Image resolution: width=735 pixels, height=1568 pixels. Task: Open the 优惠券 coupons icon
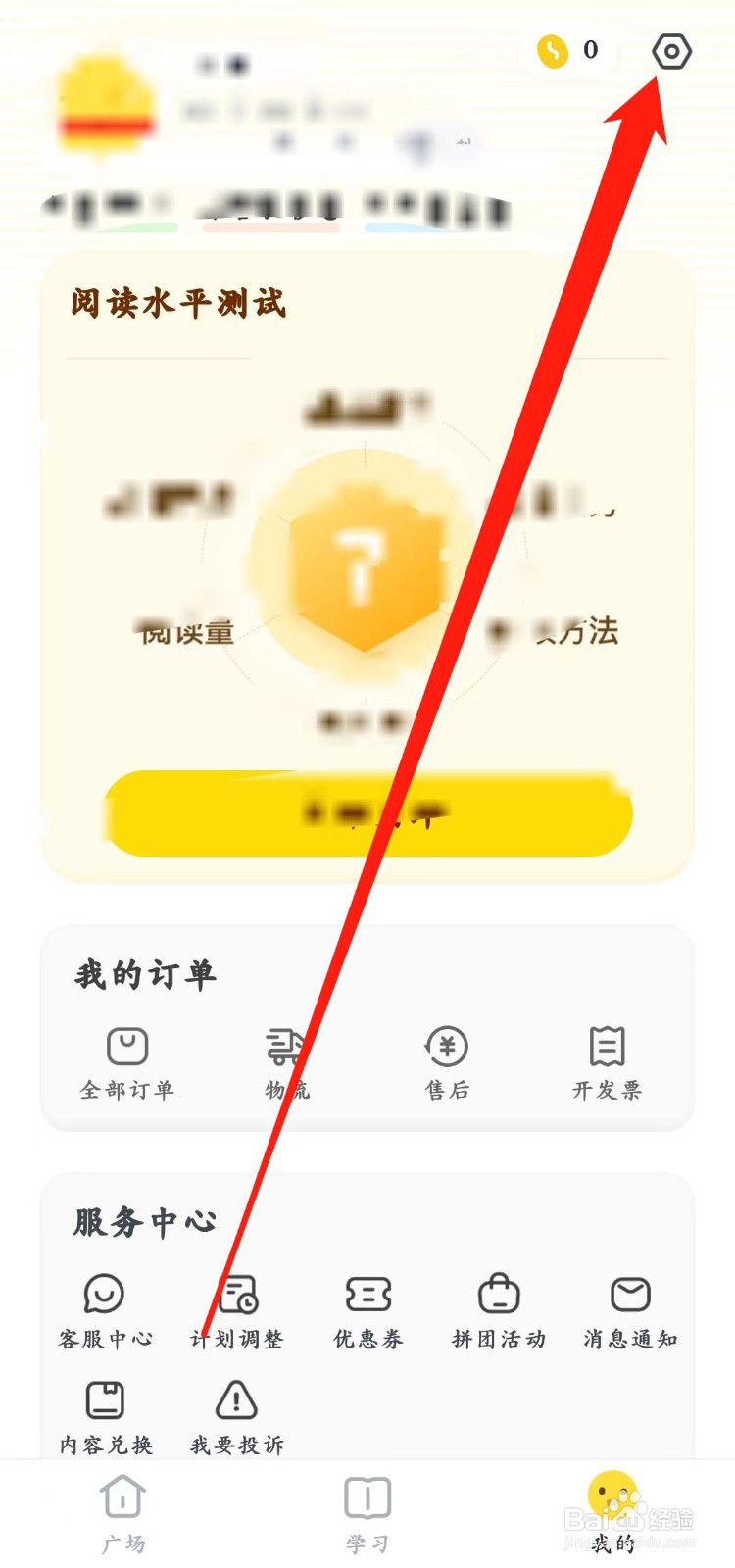click(x=367, y=1296)
